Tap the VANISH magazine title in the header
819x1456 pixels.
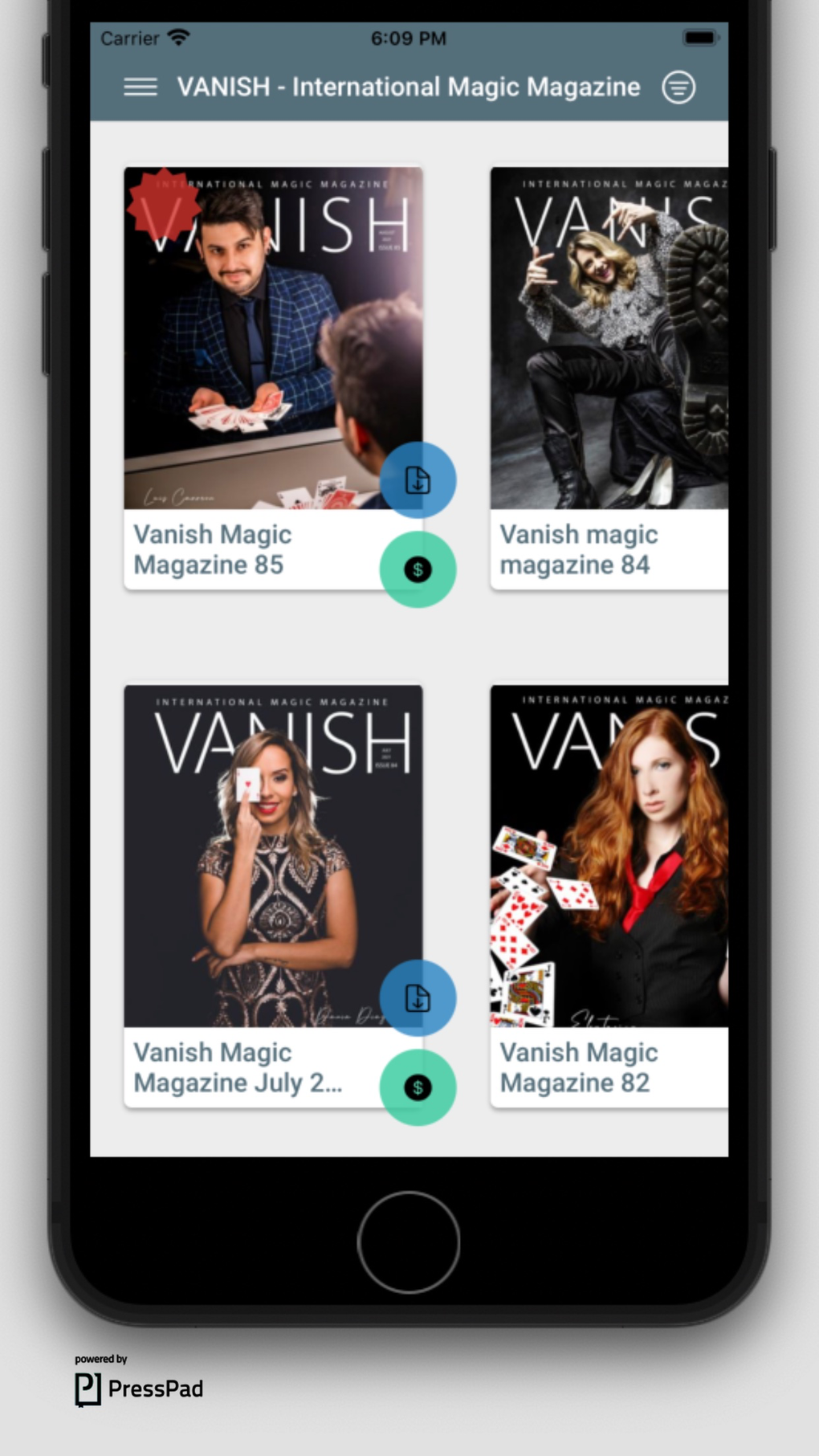408,87
